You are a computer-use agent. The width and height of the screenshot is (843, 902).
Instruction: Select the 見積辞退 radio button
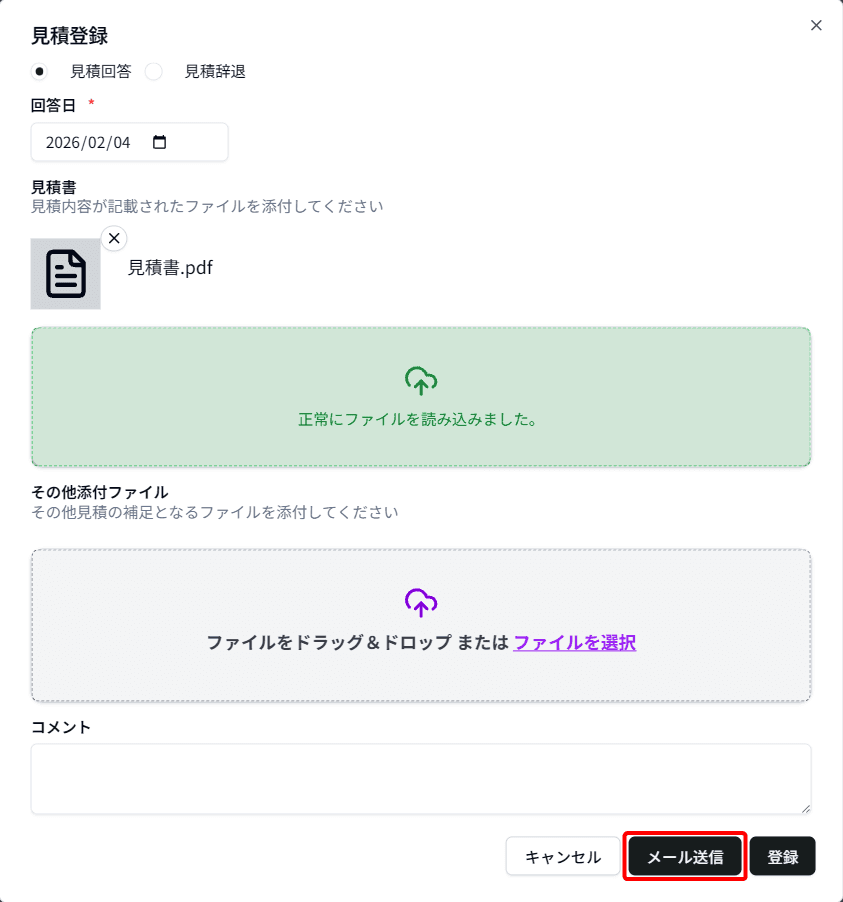153,71
